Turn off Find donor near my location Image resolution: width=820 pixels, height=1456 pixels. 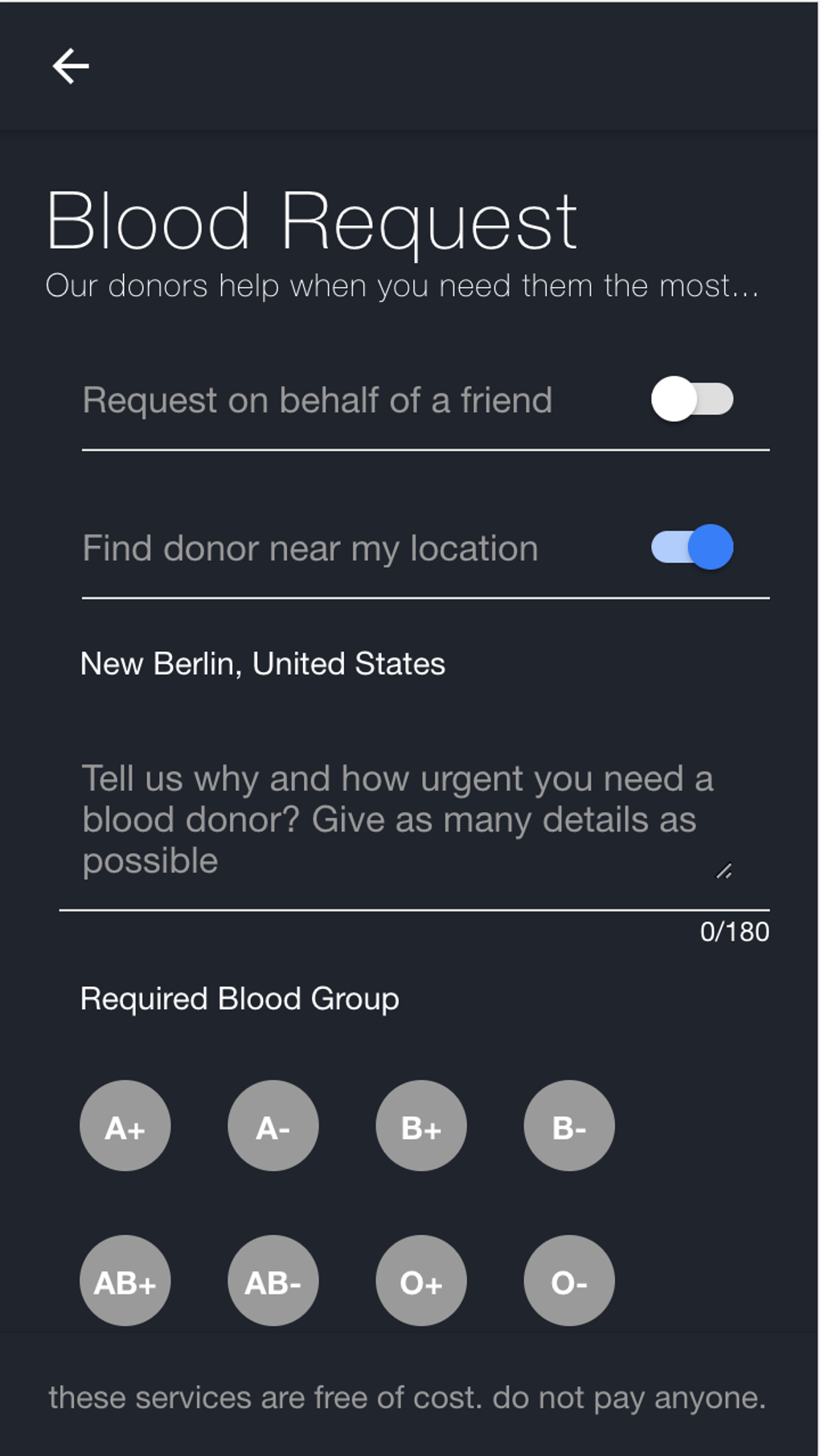(x=691, y=548)
